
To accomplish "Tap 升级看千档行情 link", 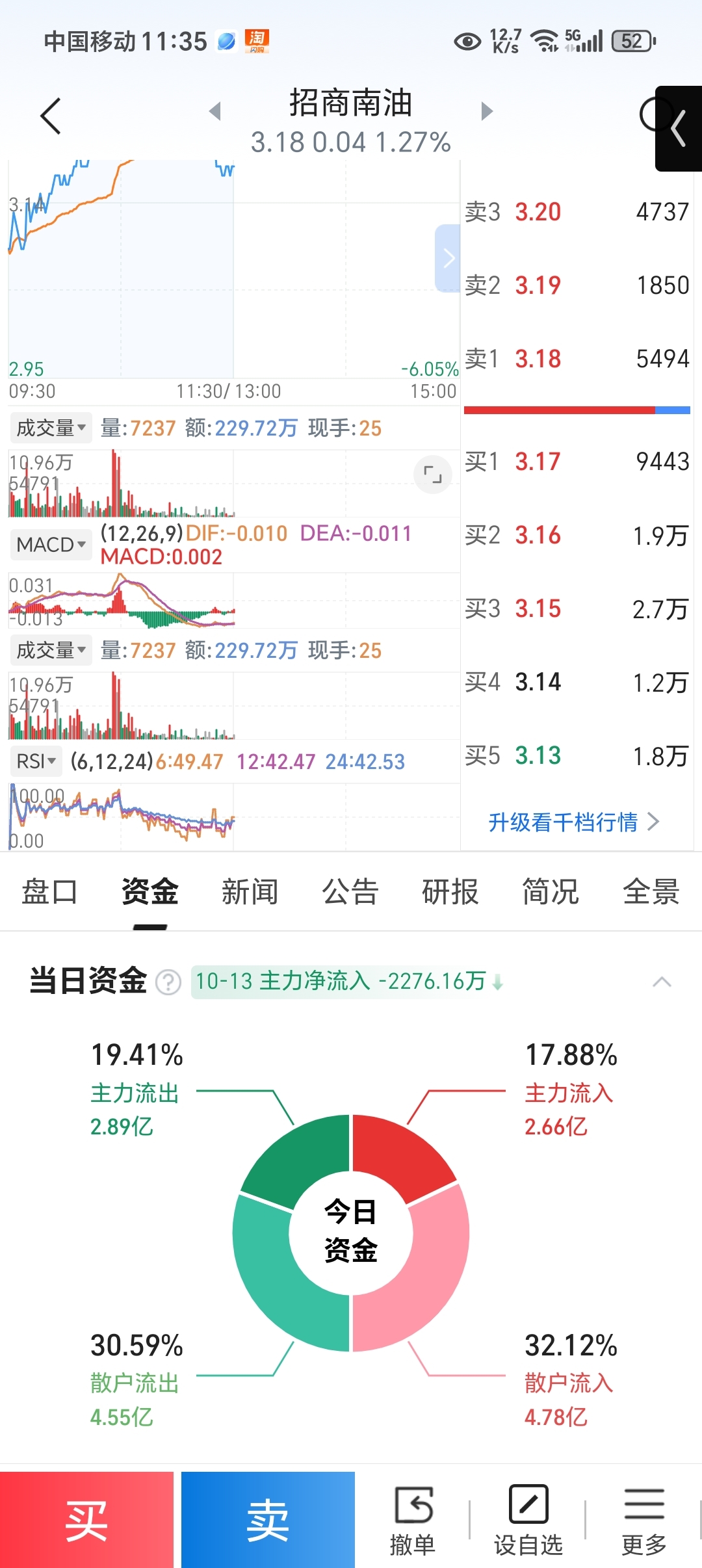I will pyautogui.click(x=573, y=822).
